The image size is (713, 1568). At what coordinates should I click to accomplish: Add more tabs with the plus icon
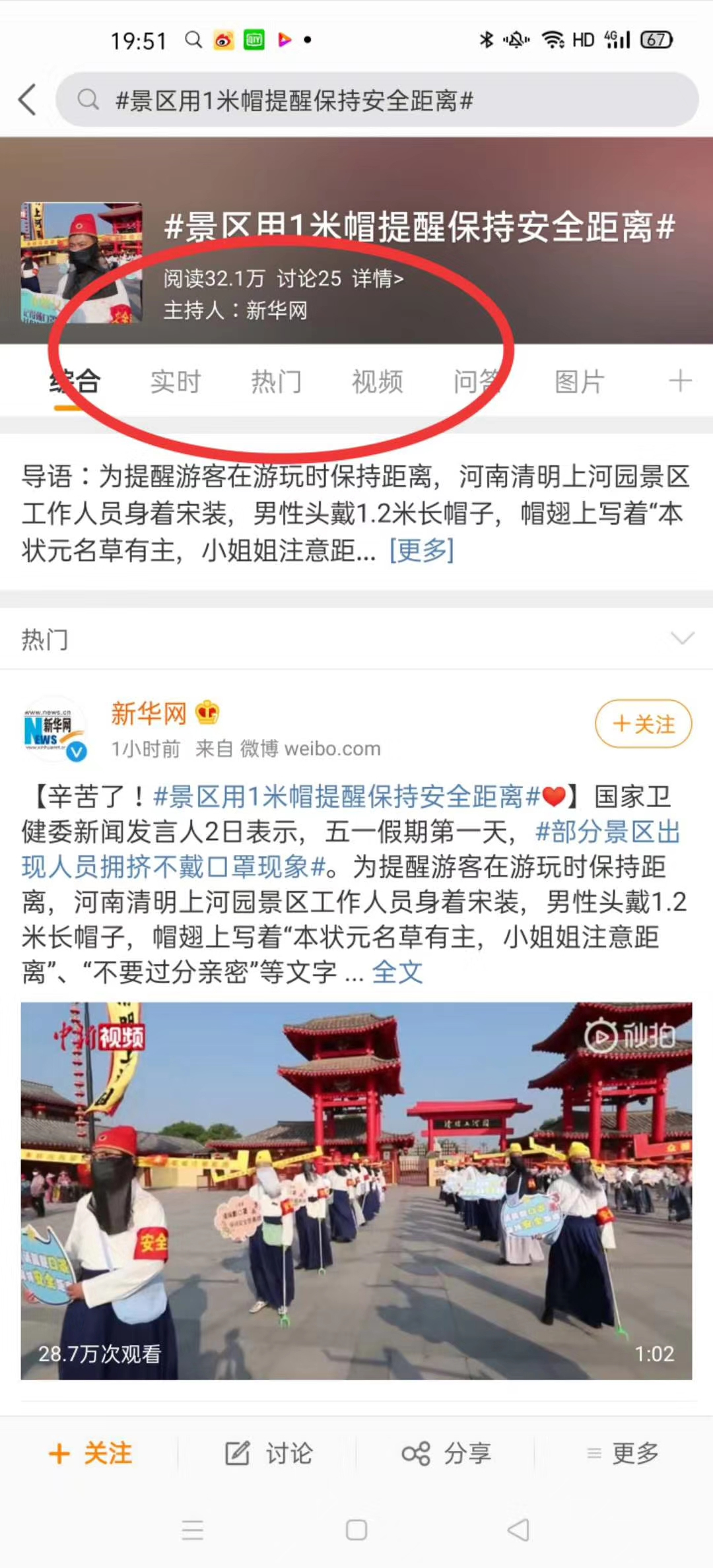pos(679,381)
